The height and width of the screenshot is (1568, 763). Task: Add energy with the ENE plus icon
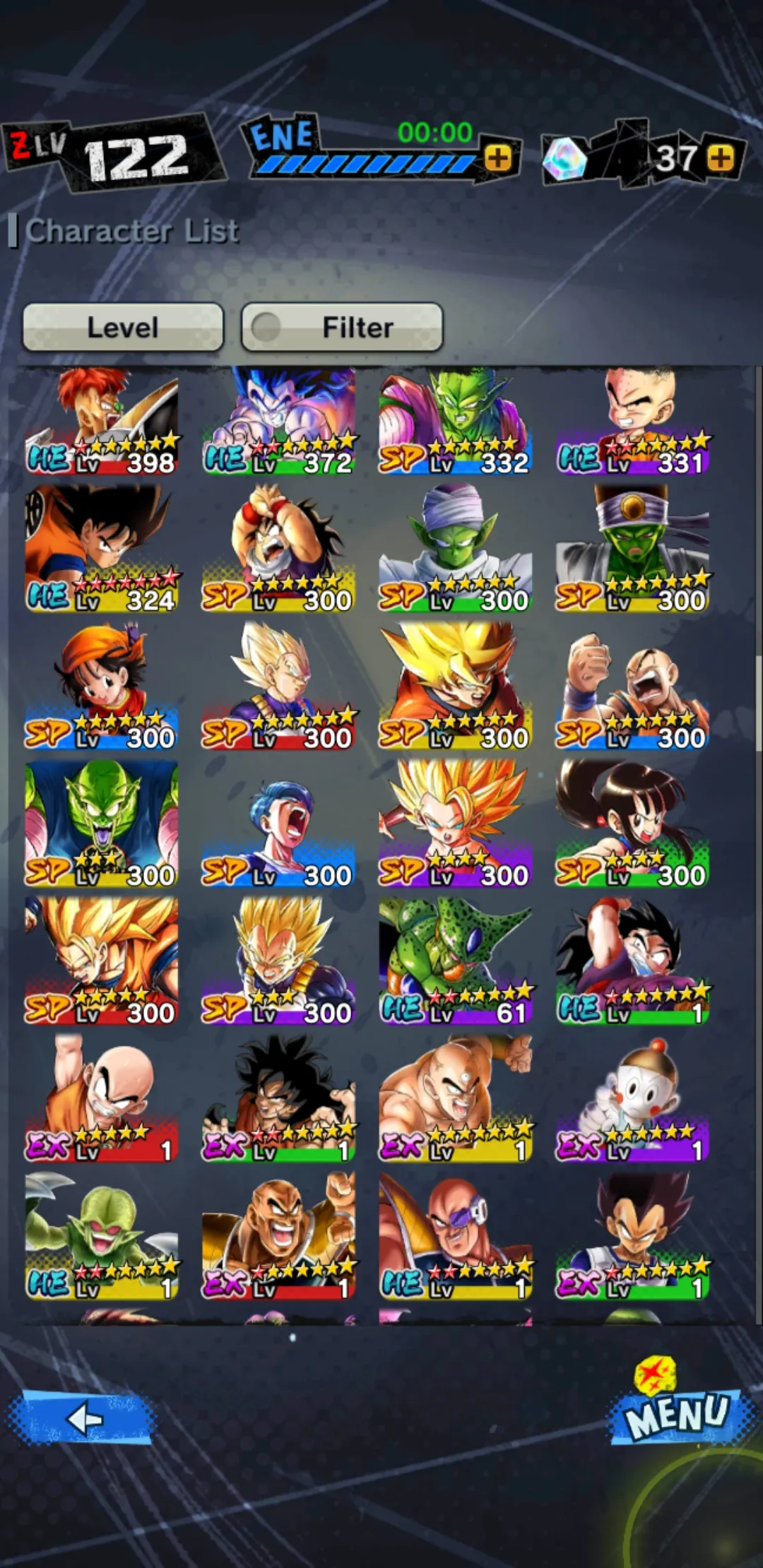498,158
